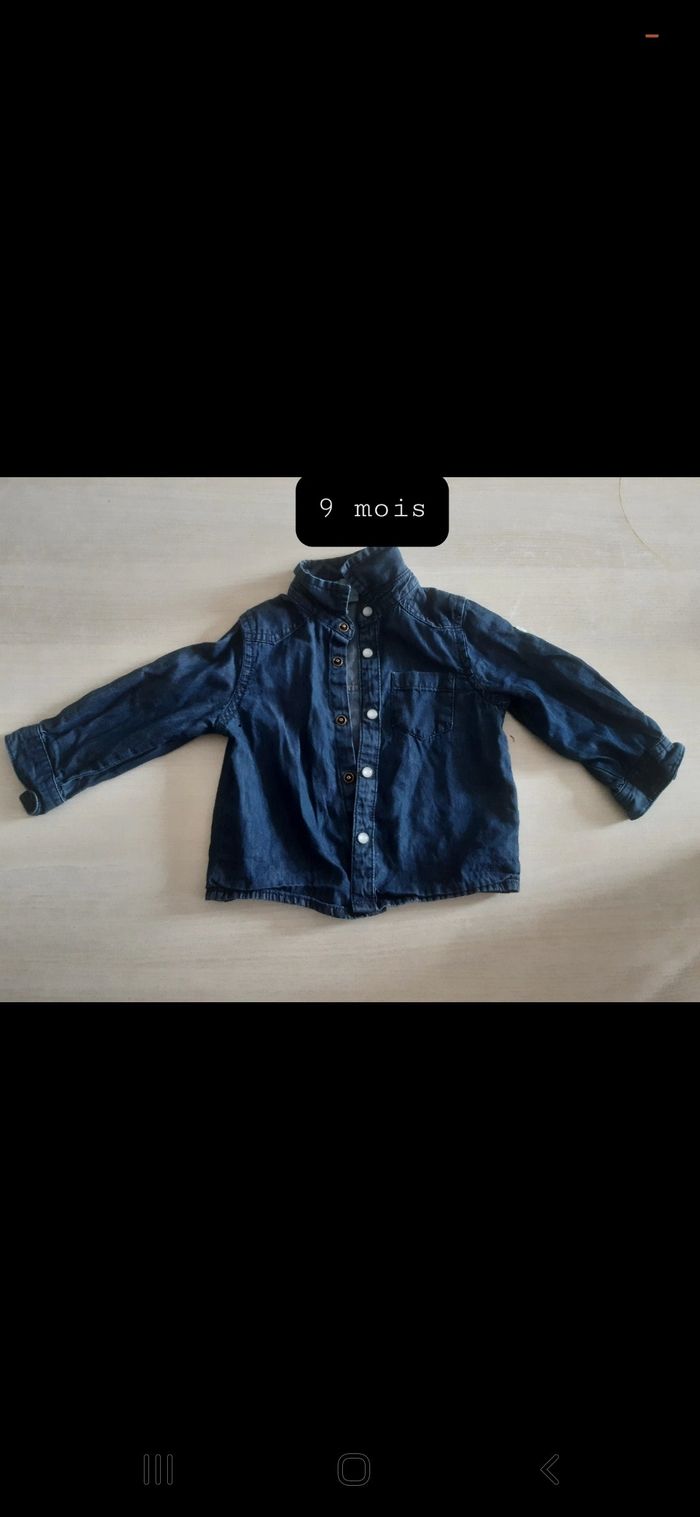
Task: Go back with the system back button
Action: tap(549, 1469)
